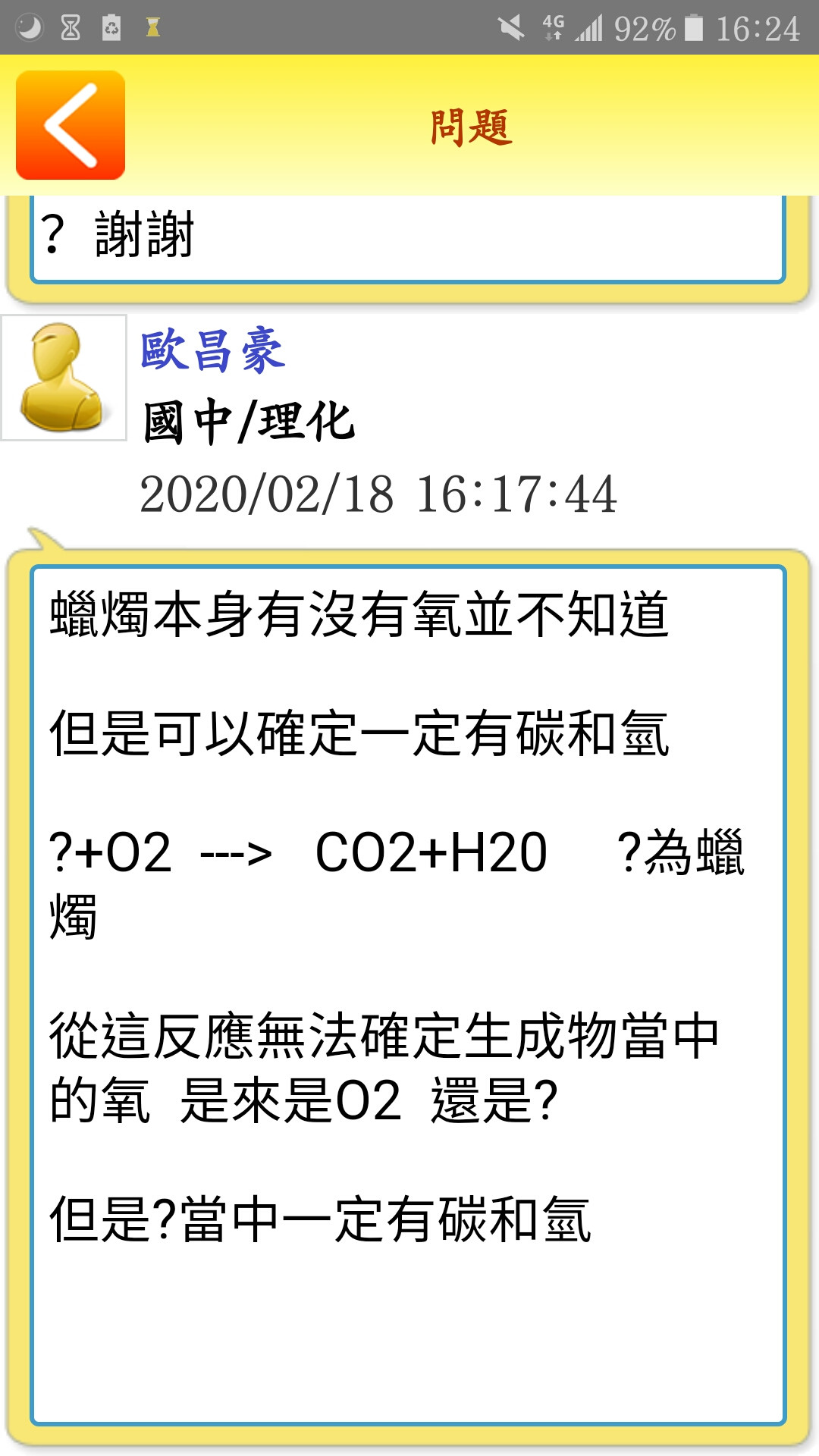Viewport: 819px width, 1456px height.
Task: Tap the orange back arrow button
Action: (x=71, y=125)
